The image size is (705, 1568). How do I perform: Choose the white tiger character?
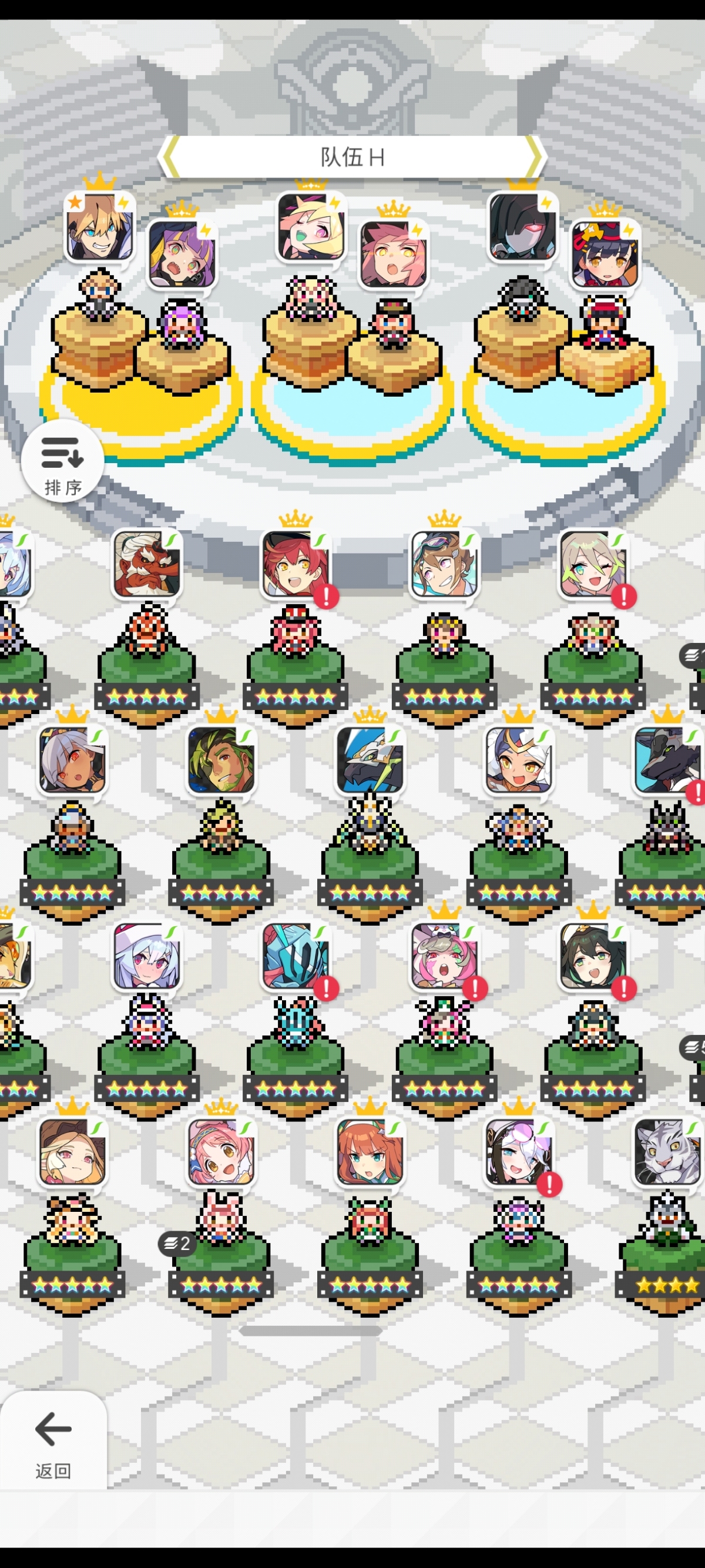667,1152
